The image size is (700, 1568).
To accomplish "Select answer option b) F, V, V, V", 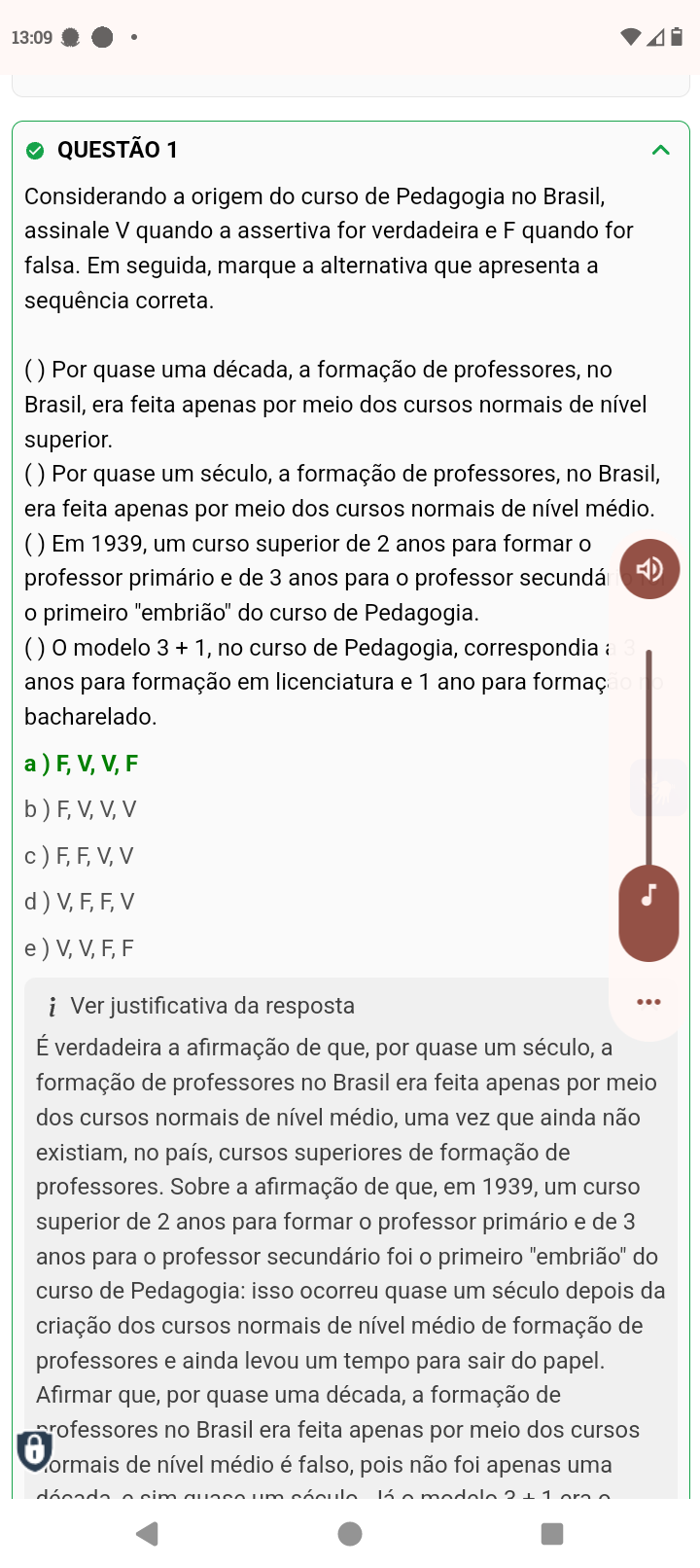I will 81,809.
